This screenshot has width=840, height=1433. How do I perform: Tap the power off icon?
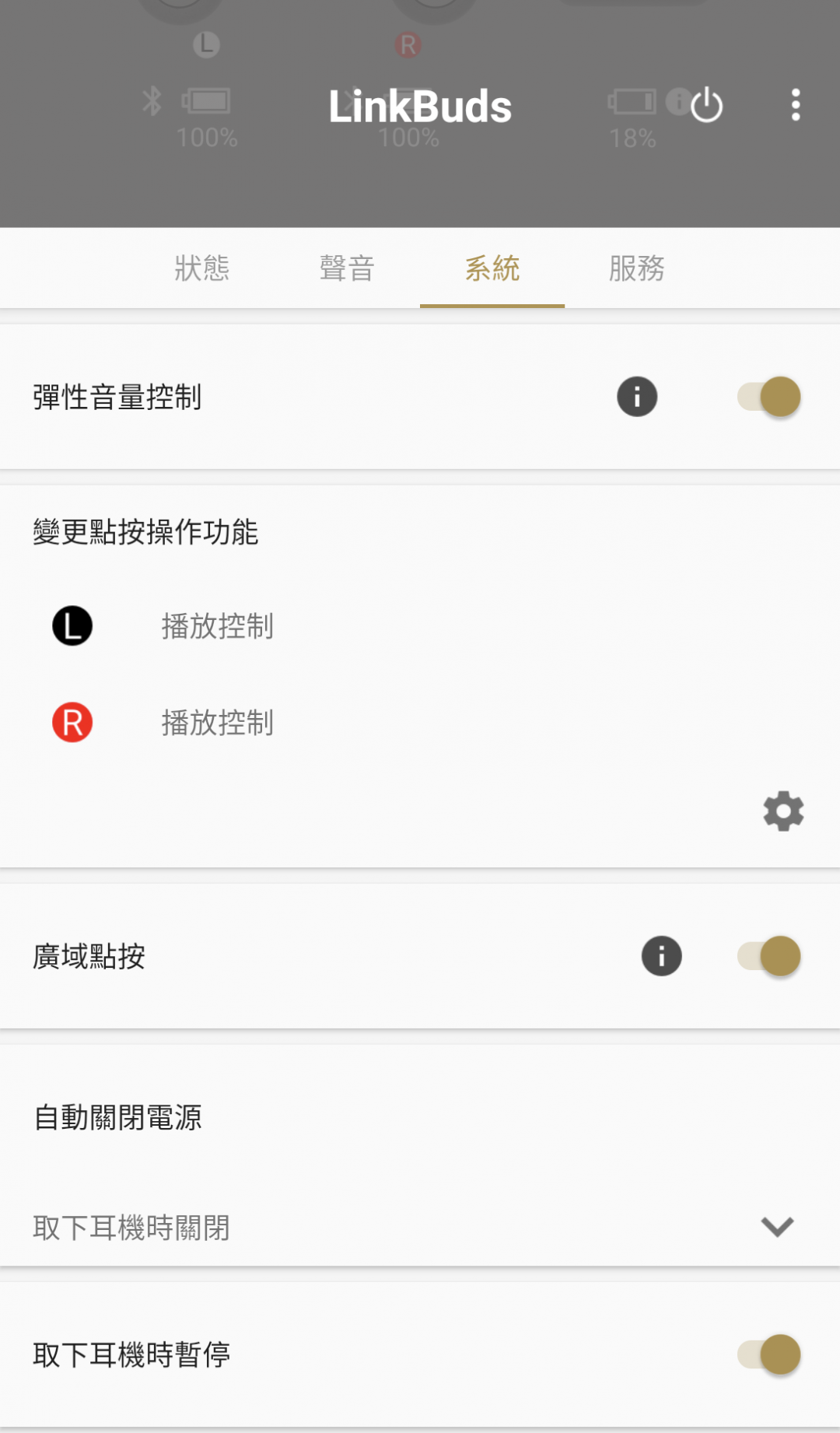[706, 105]
